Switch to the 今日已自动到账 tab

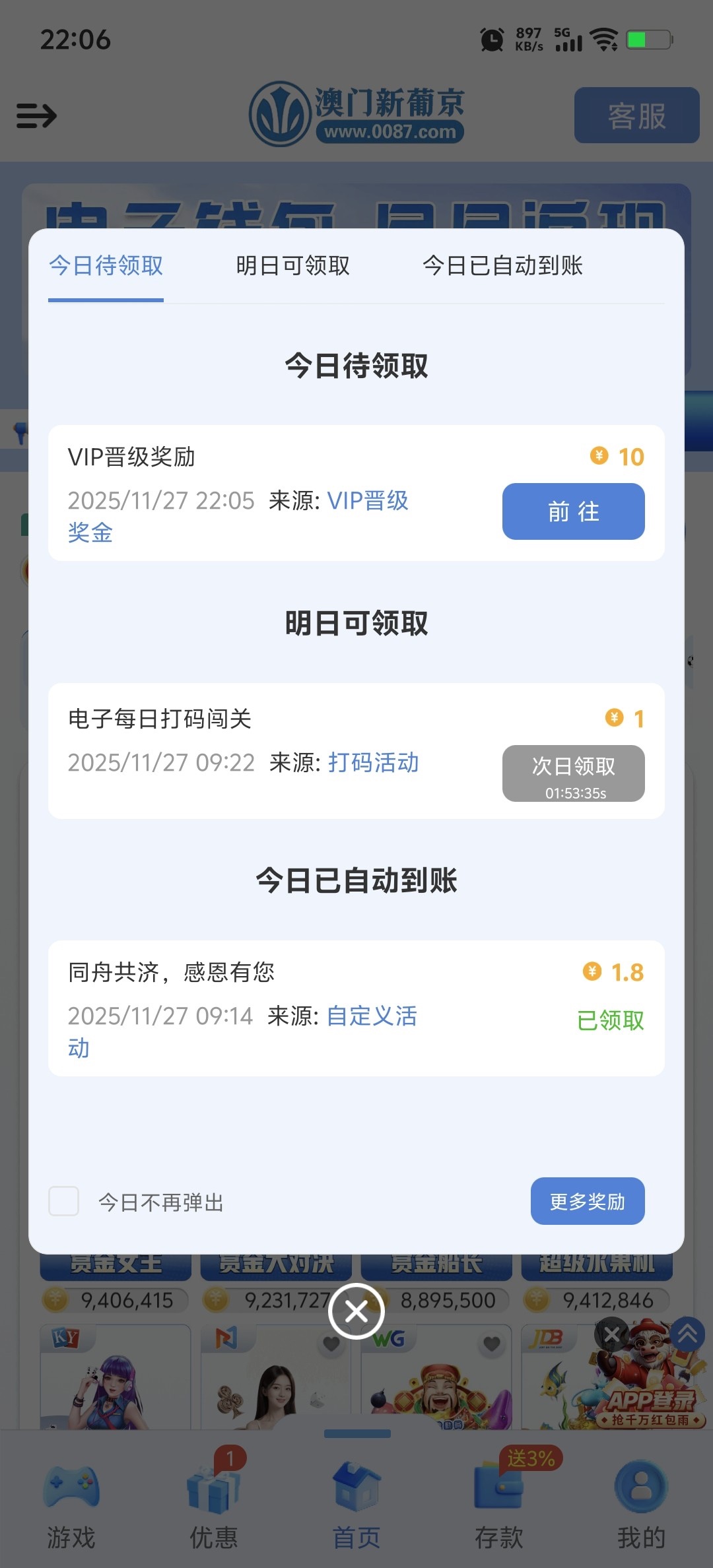pyautogui.click(x=502, y=266)
